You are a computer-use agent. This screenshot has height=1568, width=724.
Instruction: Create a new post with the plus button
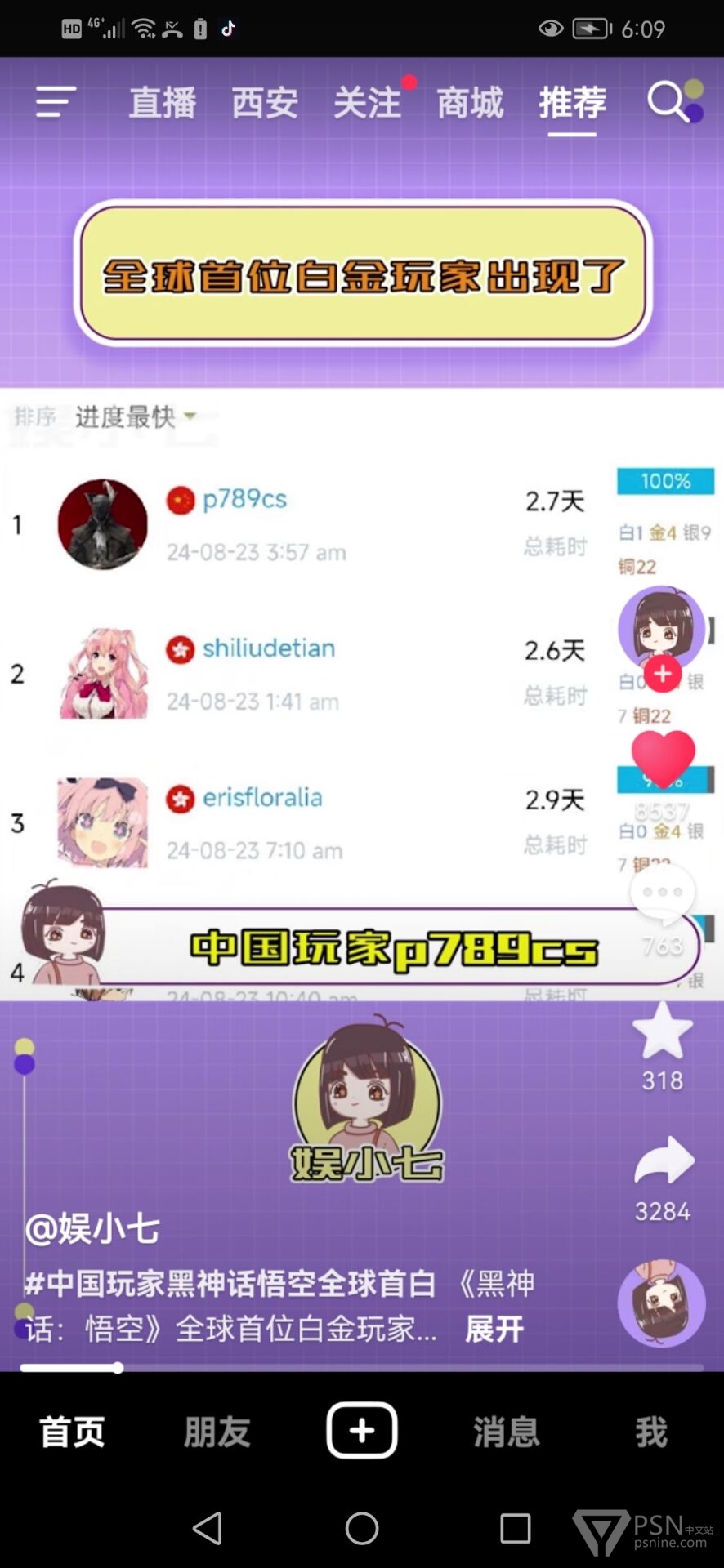coord(362,1431)
